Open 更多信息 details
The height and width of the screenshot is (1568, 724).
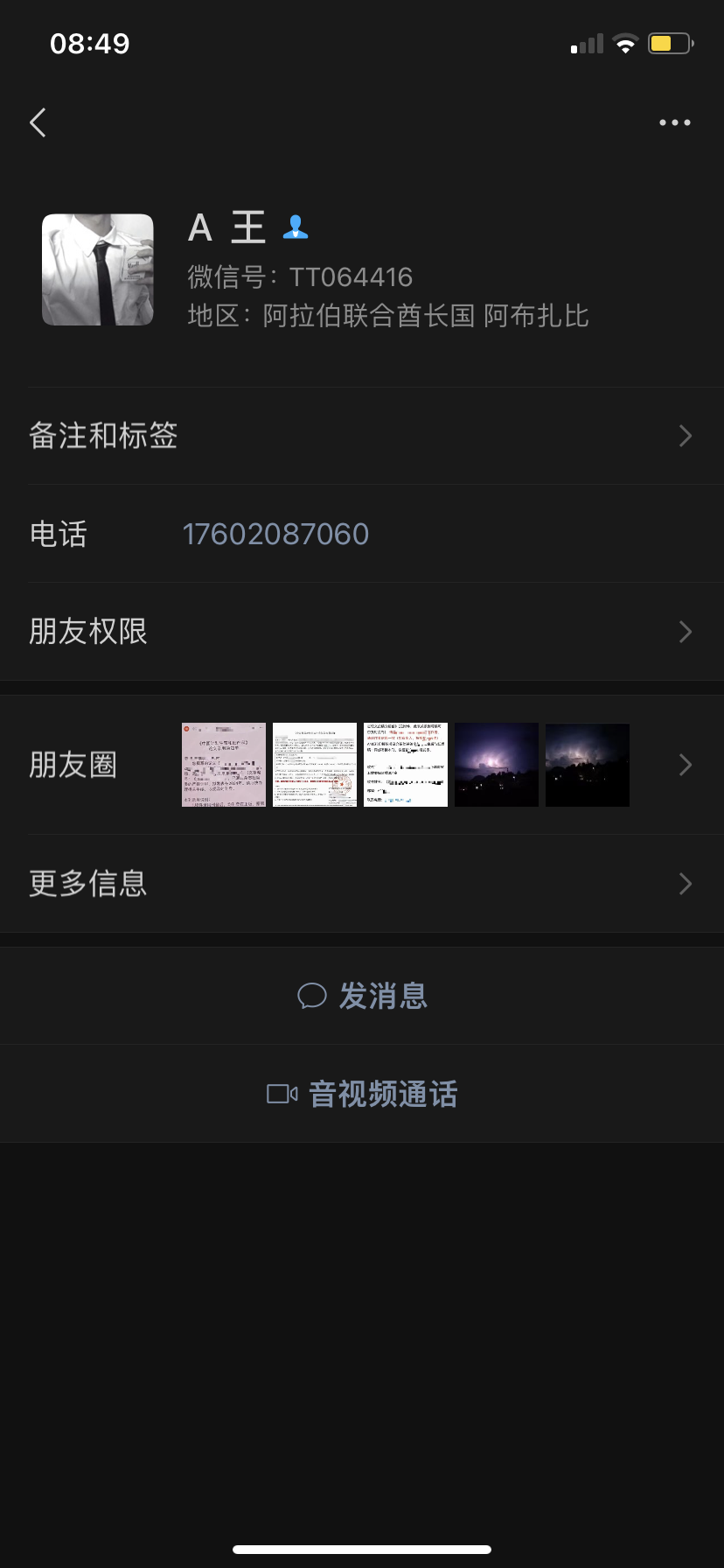(x=362, y=884)
